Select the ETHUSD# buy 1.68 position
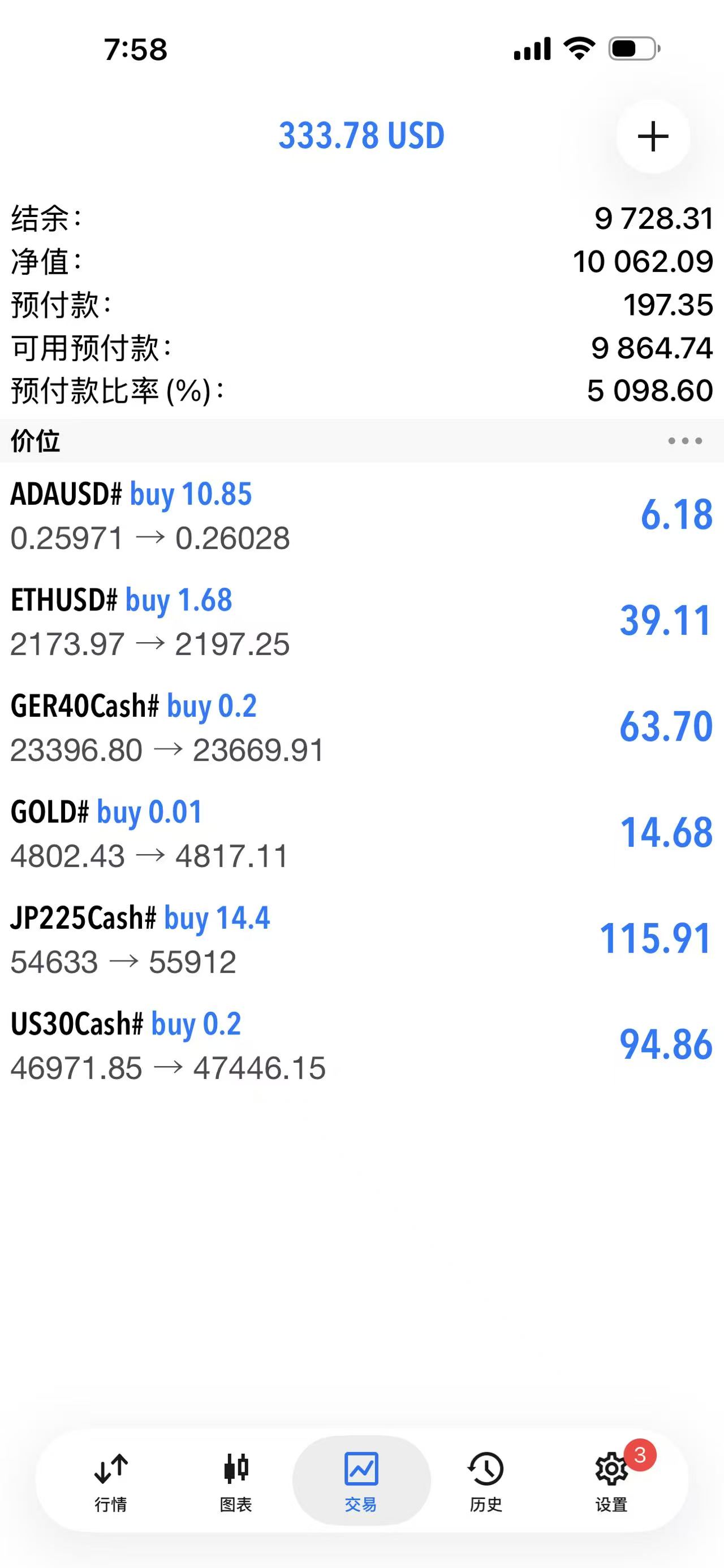 click(x=361, y=621)
